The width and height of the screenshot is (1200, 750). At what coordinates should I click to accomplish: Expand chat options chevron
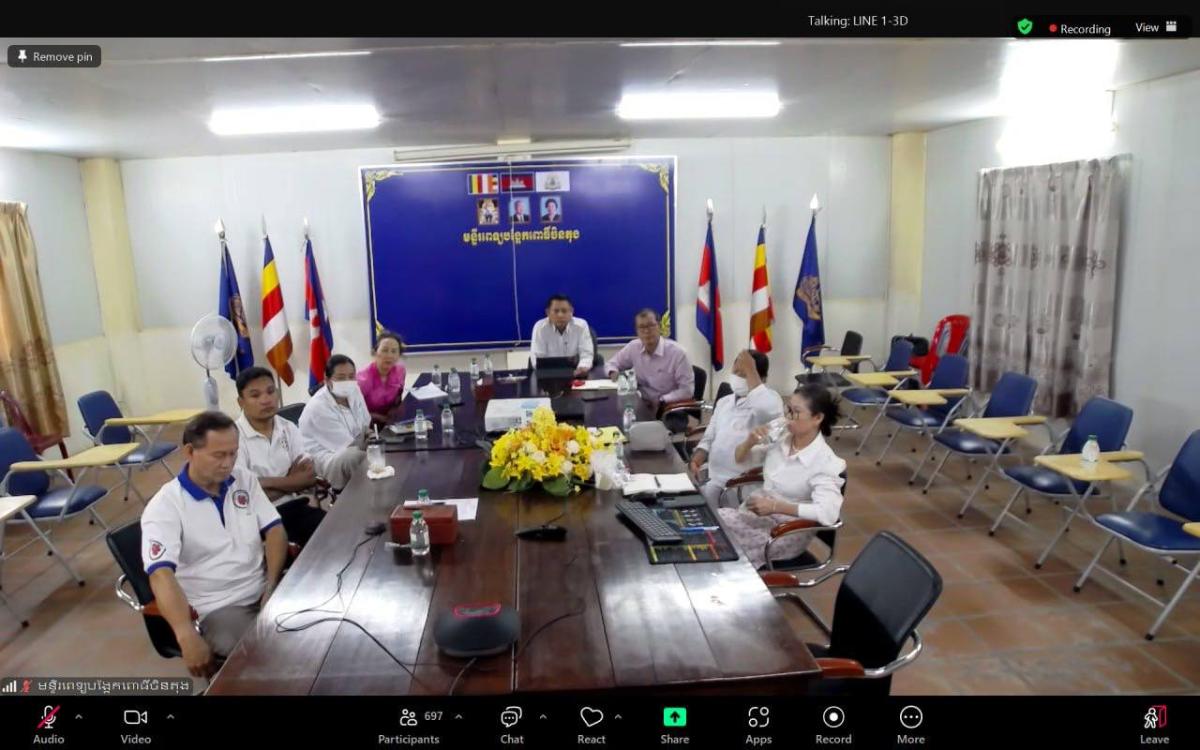[543, 716]
